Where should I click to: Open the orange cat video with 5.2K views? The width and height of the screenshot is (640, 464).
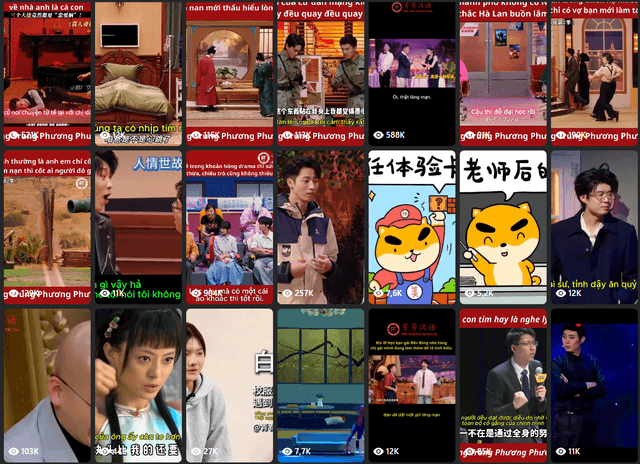point(503,225)
